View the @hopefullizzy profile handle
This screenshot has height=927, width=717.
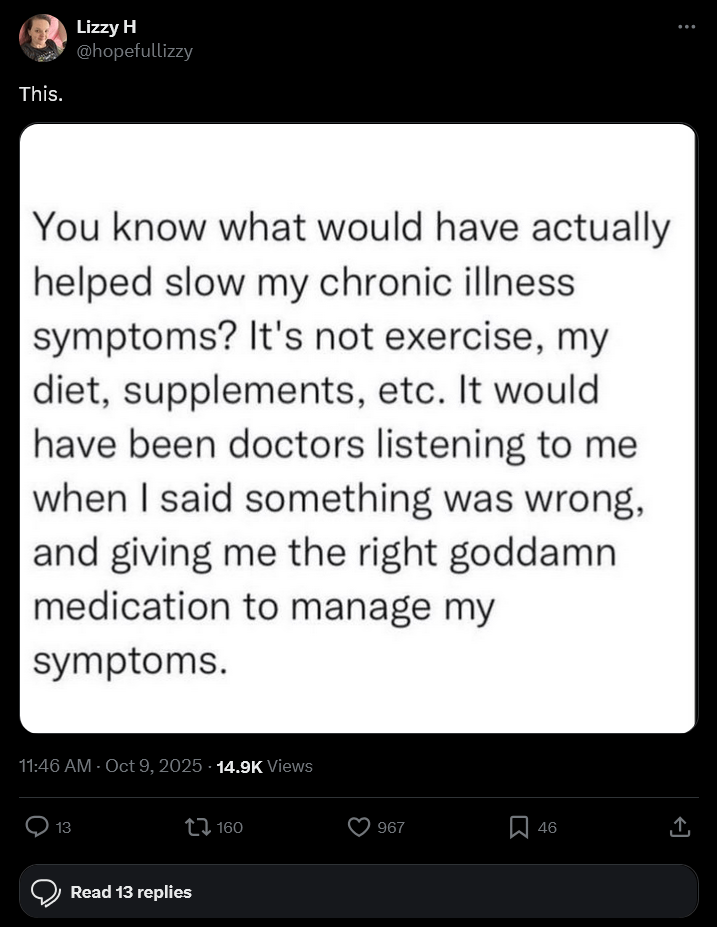pyautogui.click(x=134, y=51)
